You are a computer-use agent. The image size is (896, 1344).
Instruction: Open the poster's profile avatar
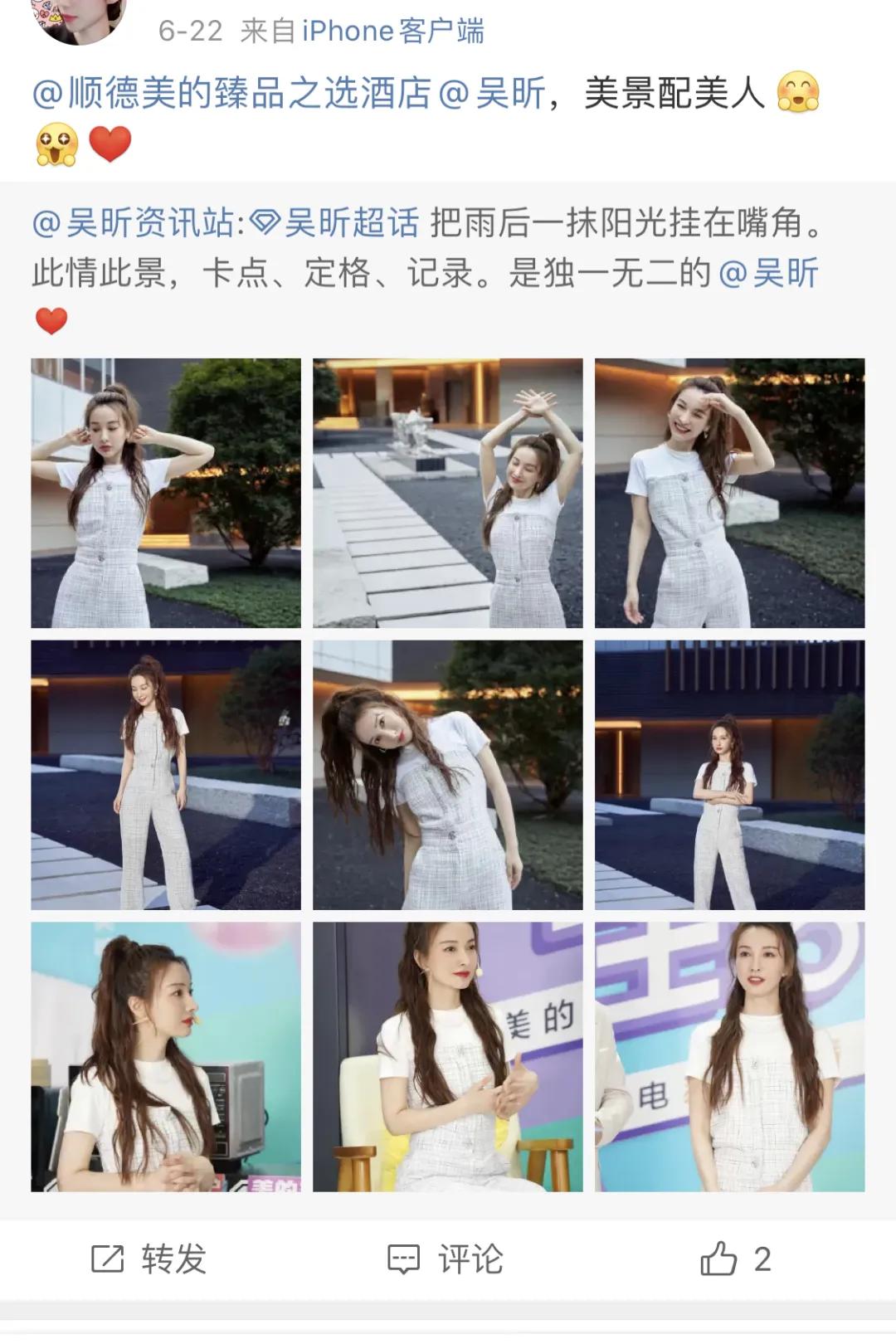coord(79,18)
